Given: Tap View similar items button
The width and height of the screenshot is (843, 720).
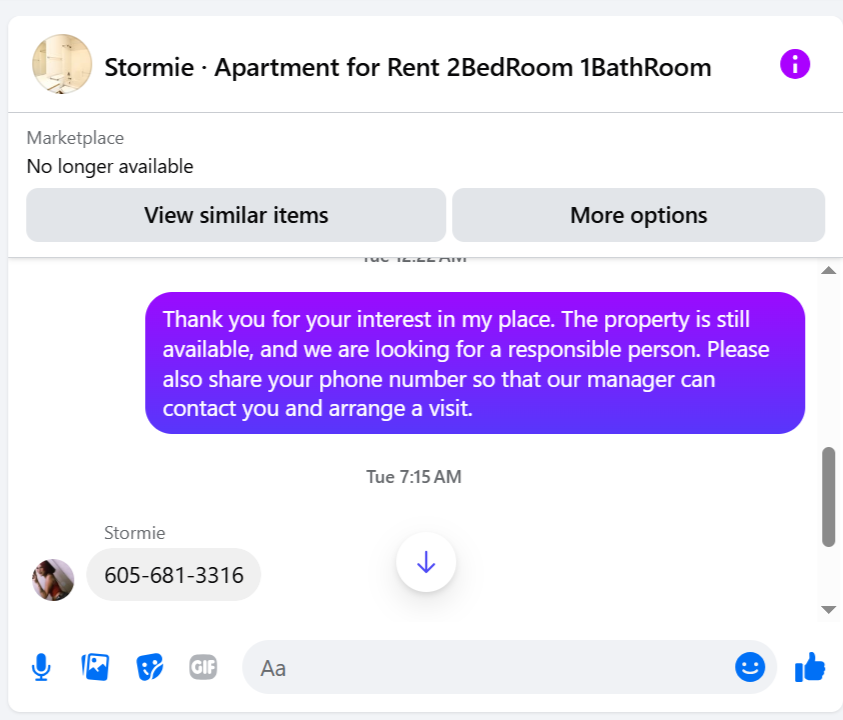Looking at the screenshot, I should pos(236,215).
